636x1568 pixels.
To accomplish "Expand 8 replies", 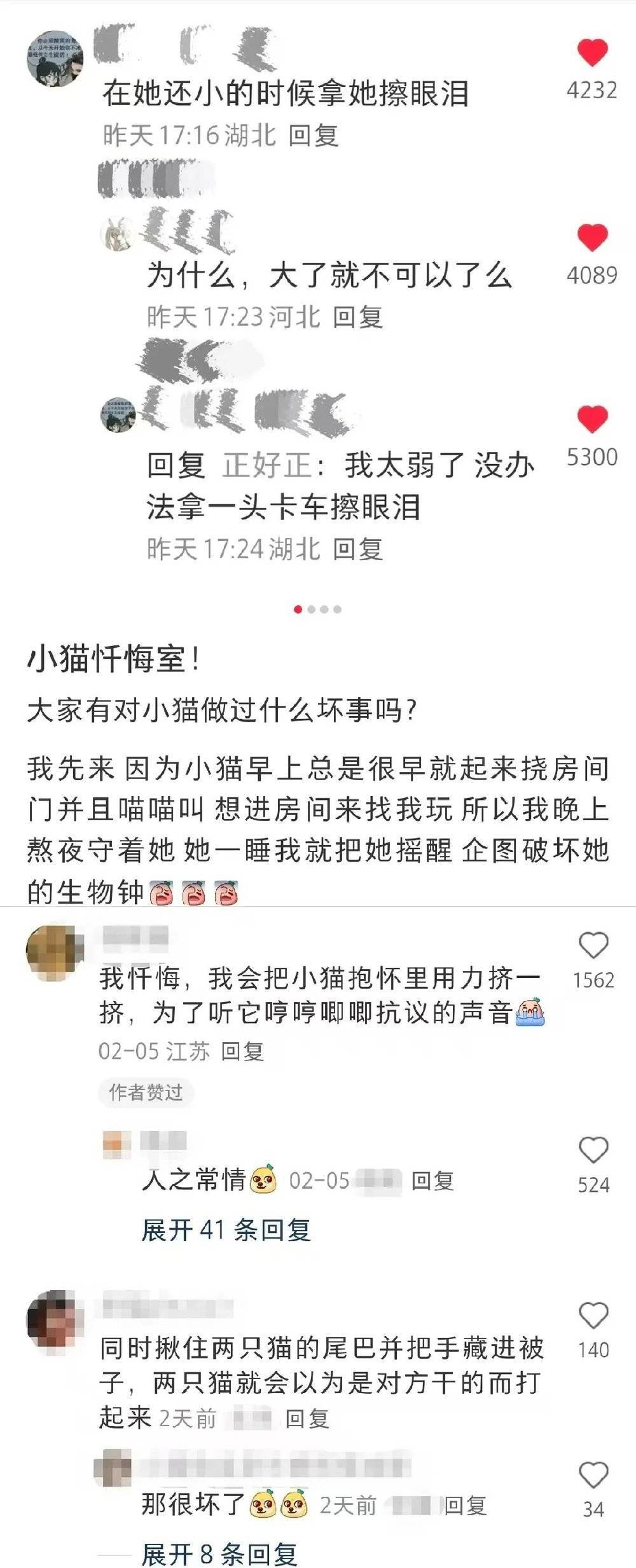I will (219, 1553).
